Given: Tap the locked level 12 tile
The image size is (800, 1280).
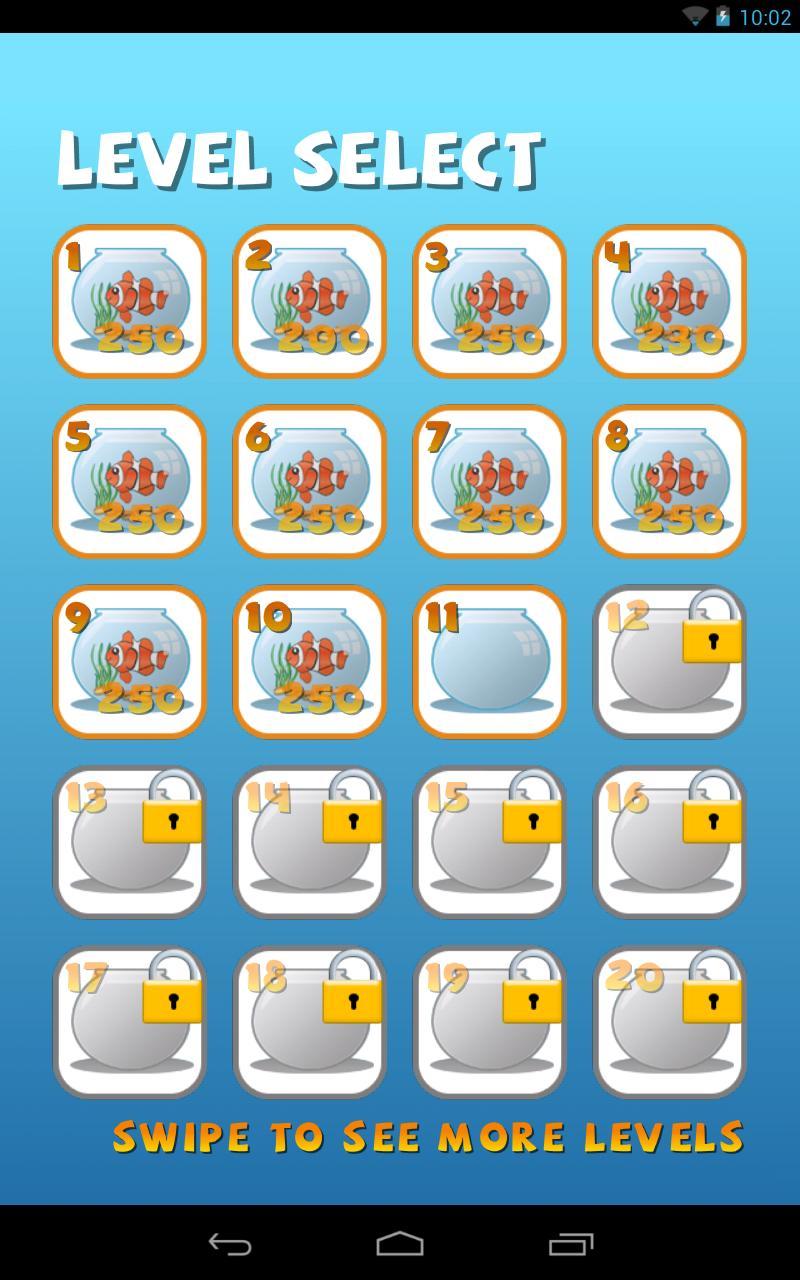Looking at the screenshot, I should coord(670,661).
